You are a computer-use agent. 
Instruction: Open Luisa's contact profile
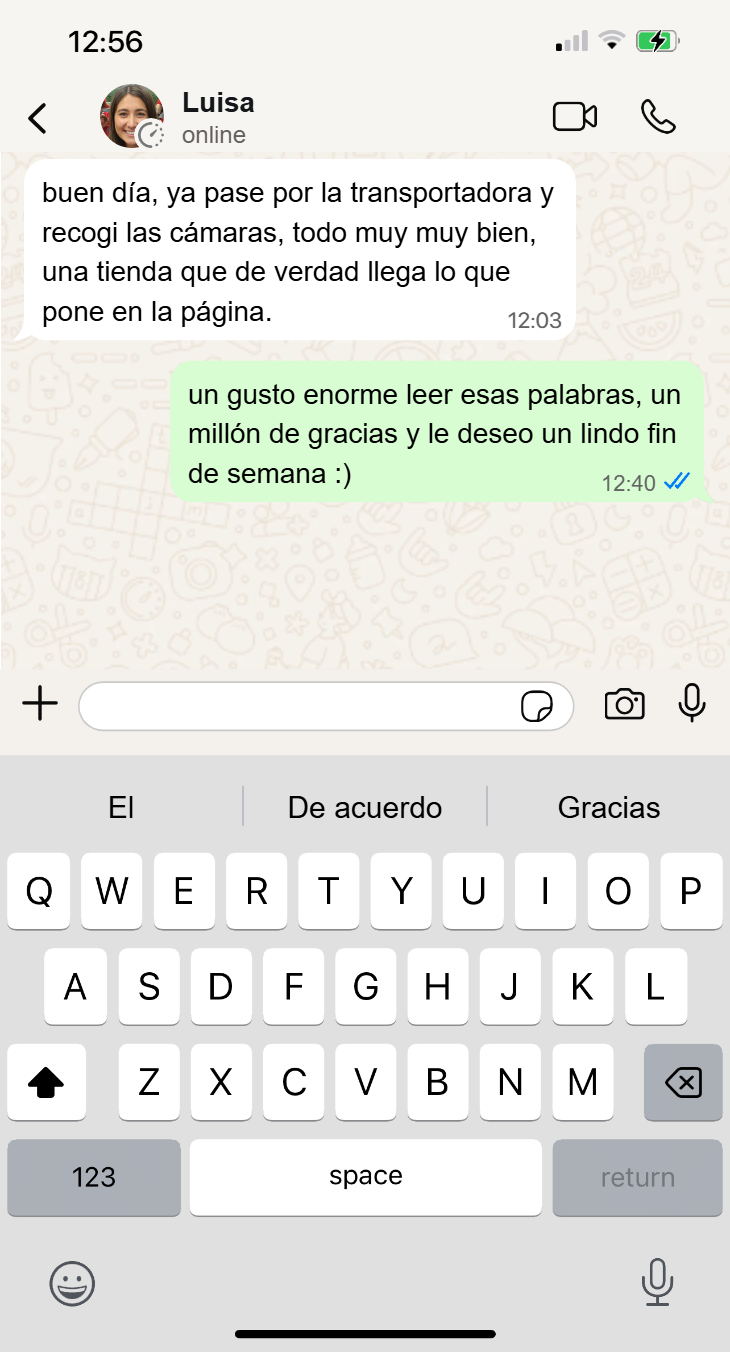[x=218, y=117]
